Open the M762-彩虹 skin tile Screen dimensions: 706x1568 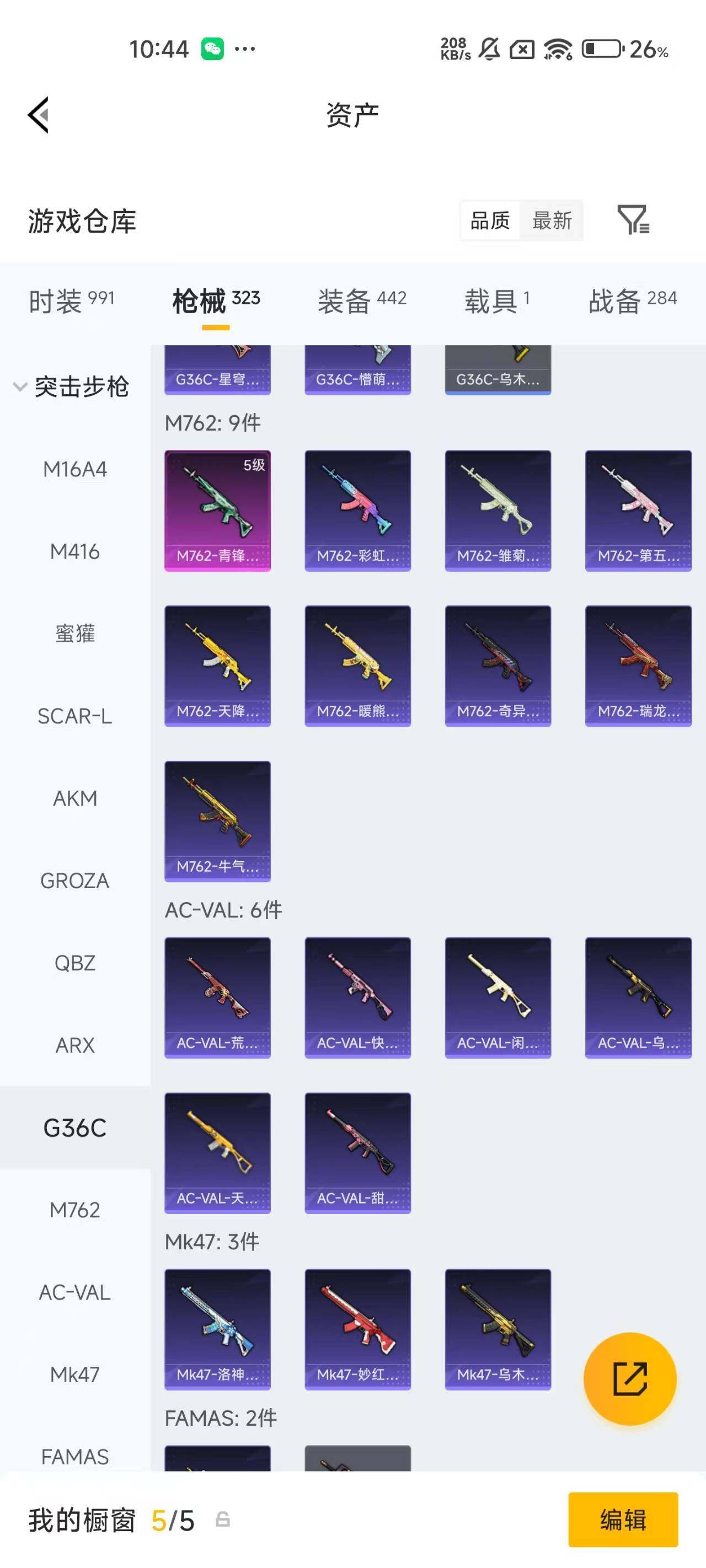(357, 510)
